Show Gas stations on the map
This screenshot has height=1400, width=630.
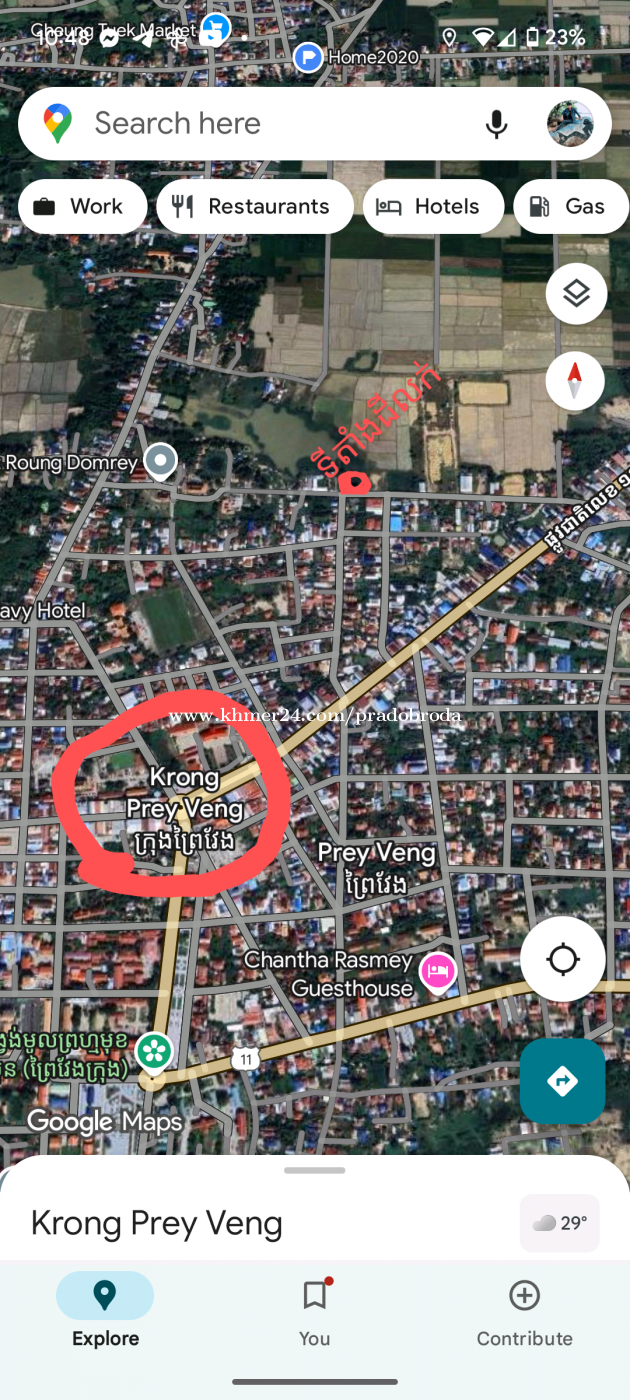click(x=570, y=207)
